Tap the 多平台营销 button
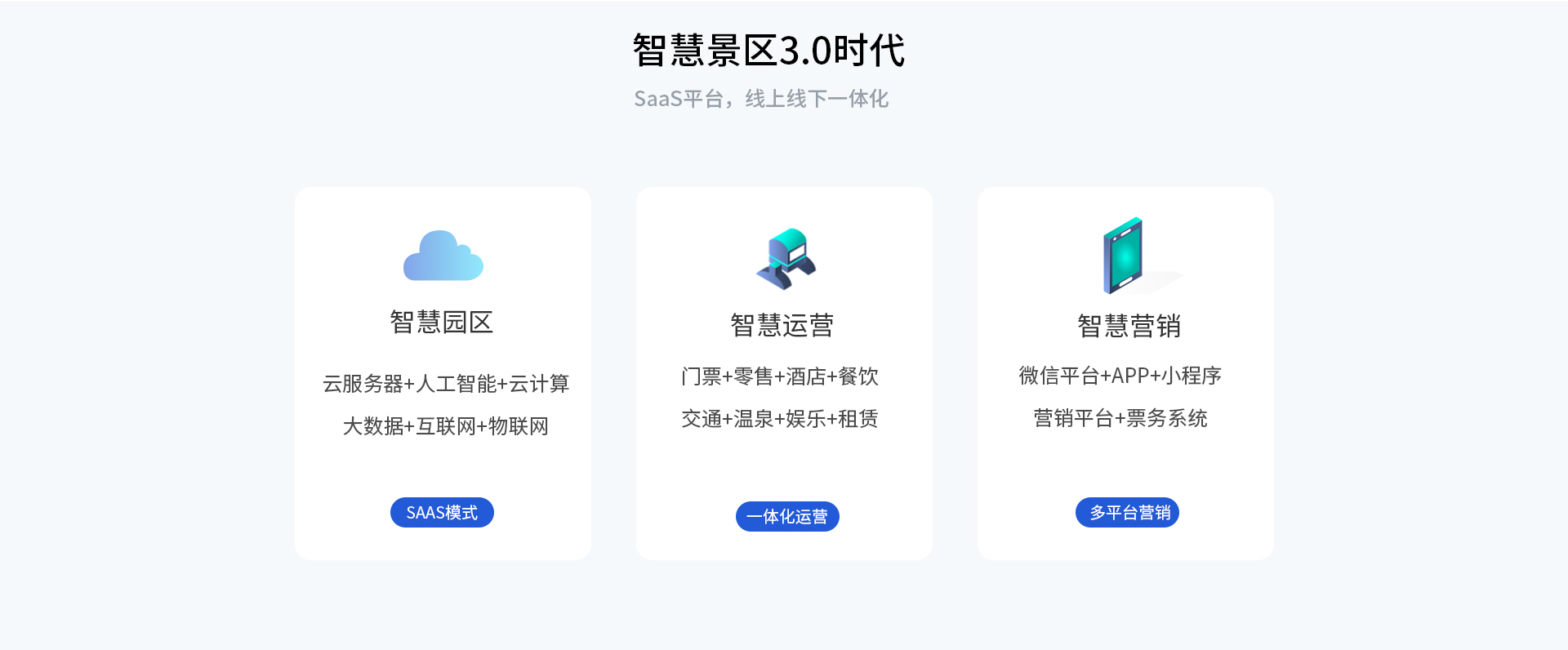1568x650 pixels. 1127,513
